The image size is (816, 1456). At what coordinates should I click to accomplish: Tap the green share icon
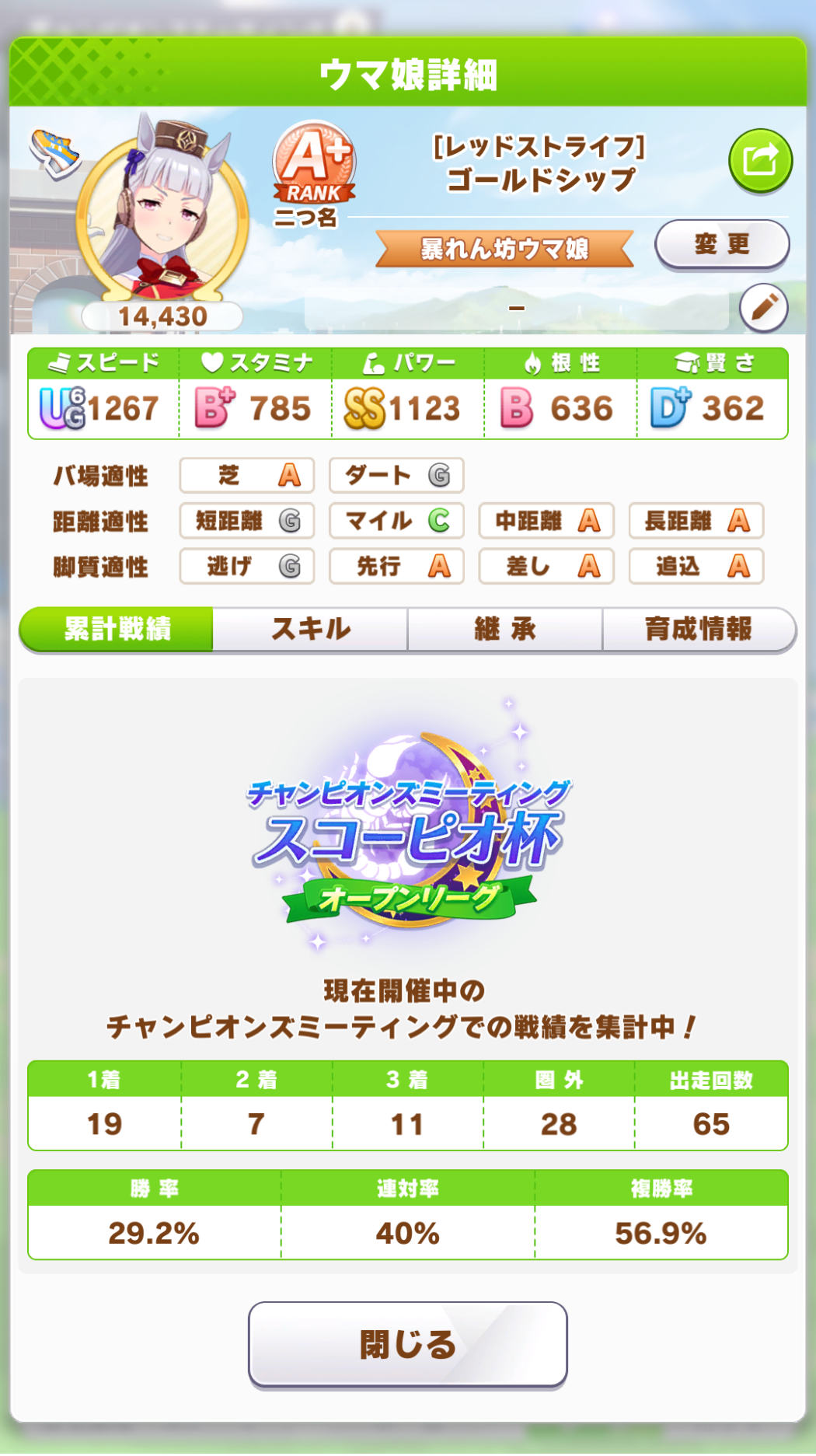(x=760, y=161)
